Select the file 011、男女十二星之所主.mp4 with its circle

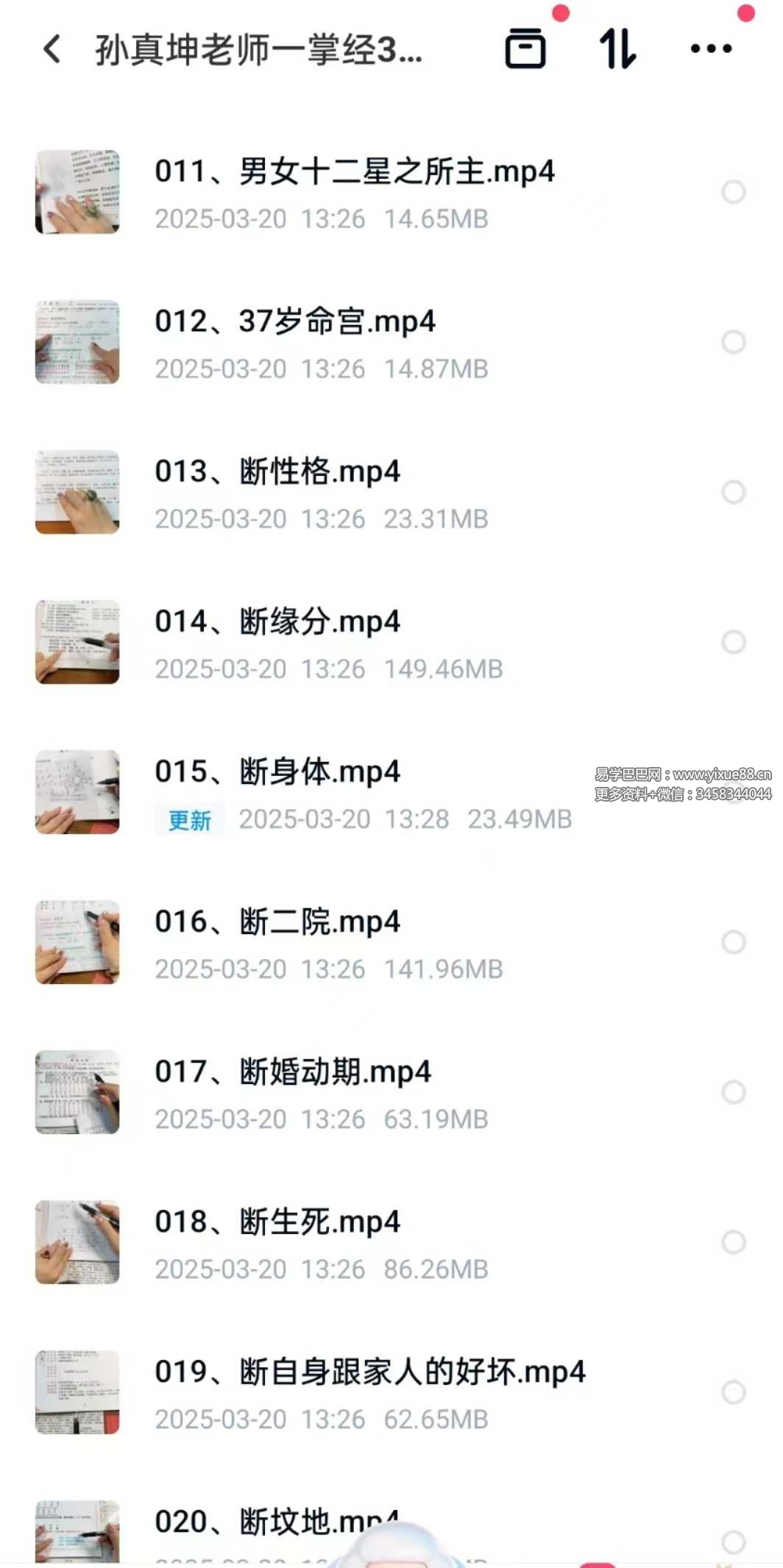point(733,192)
